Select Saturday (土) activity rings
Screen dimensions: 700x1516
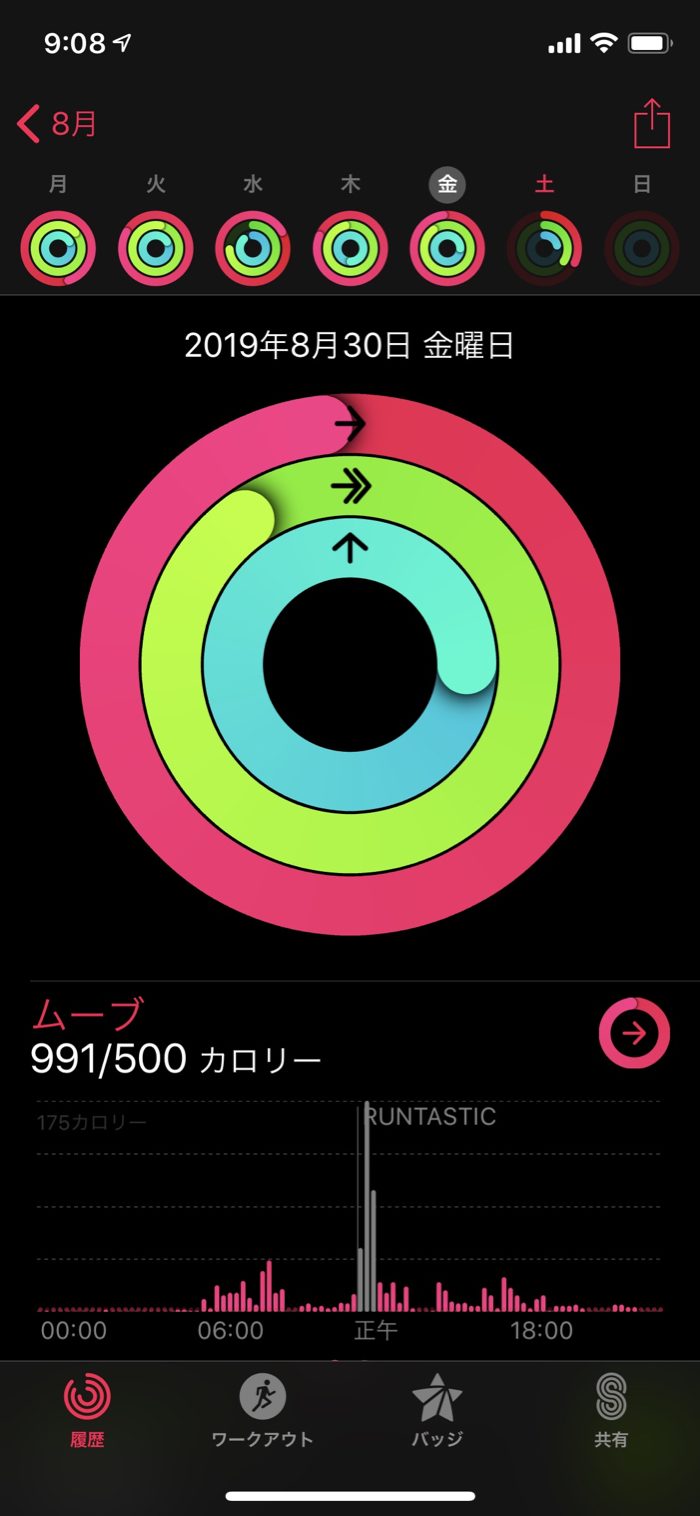pos(544,247)
